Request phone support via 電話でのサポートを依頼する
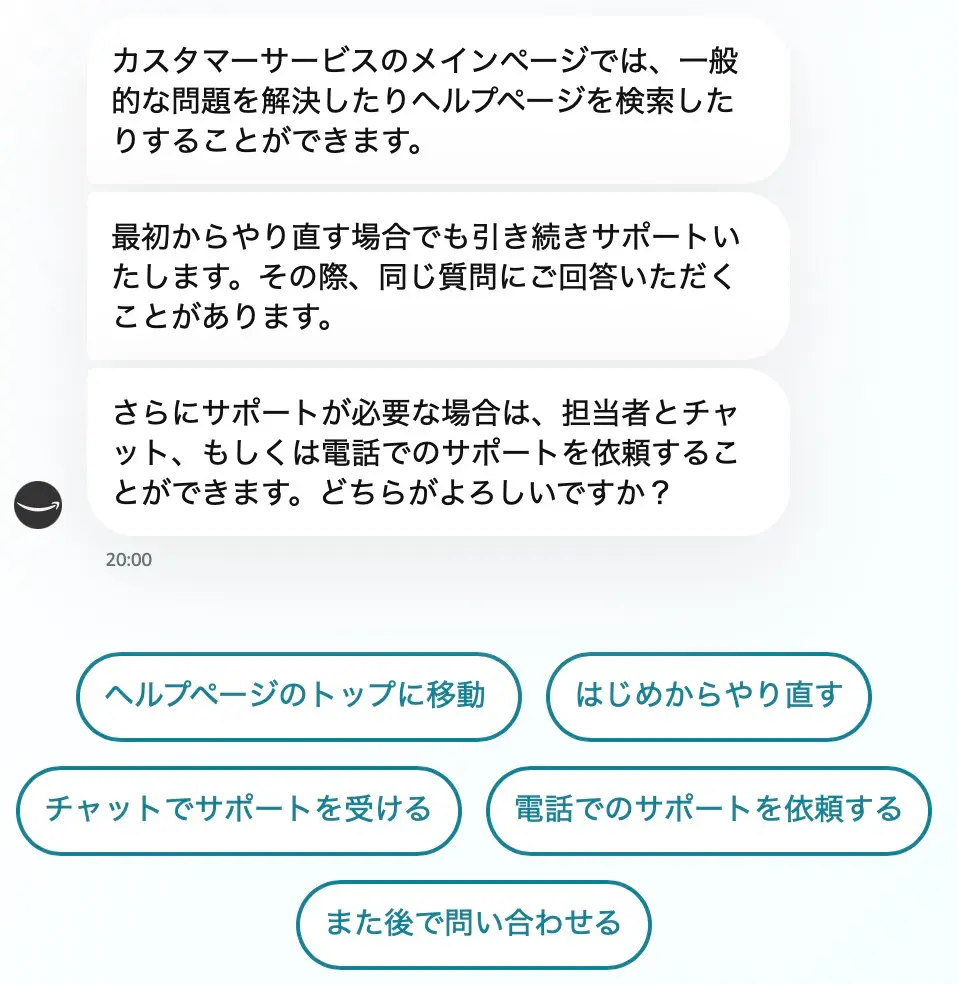This screenshot has width=958, height=984. click(708, 810)
